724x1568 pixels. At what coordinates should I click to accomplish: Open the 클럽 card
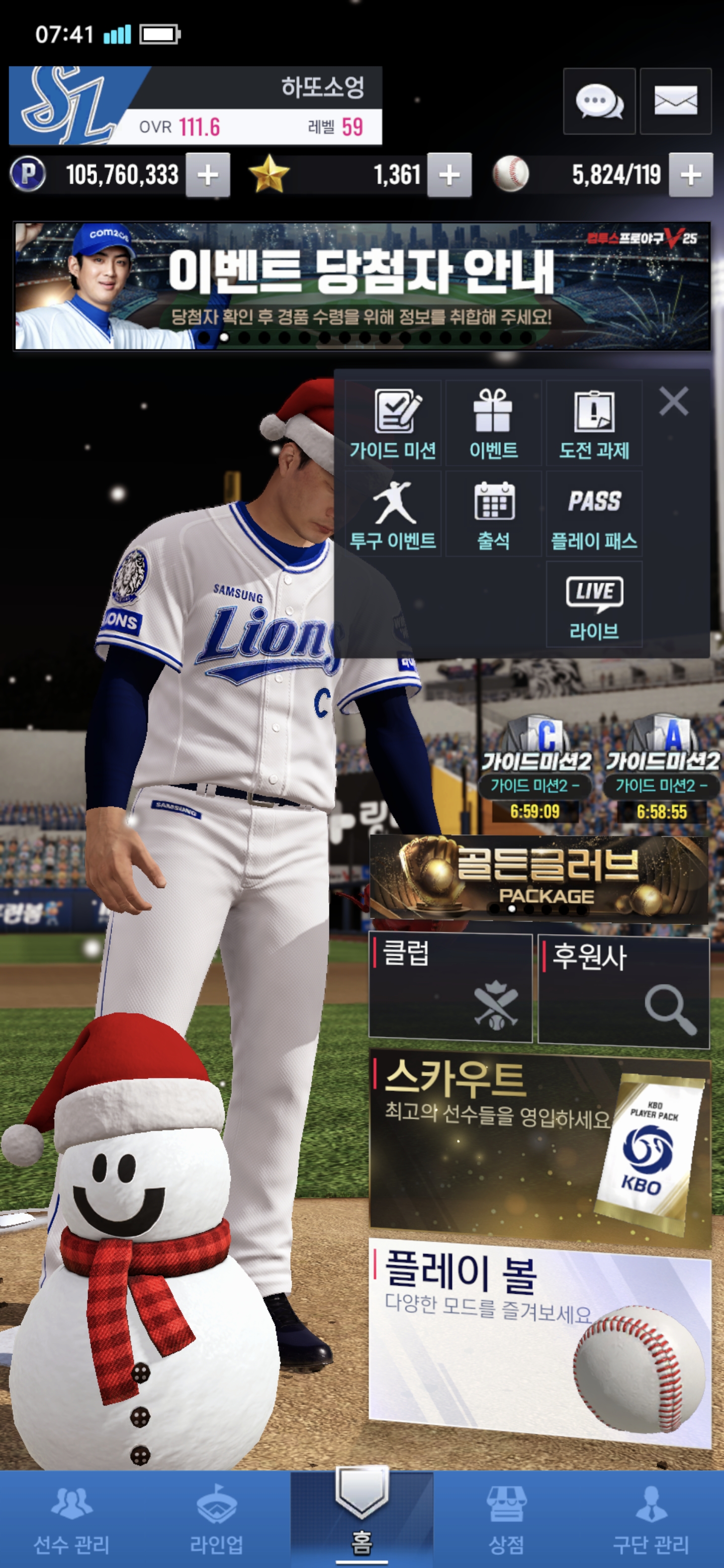450,987
